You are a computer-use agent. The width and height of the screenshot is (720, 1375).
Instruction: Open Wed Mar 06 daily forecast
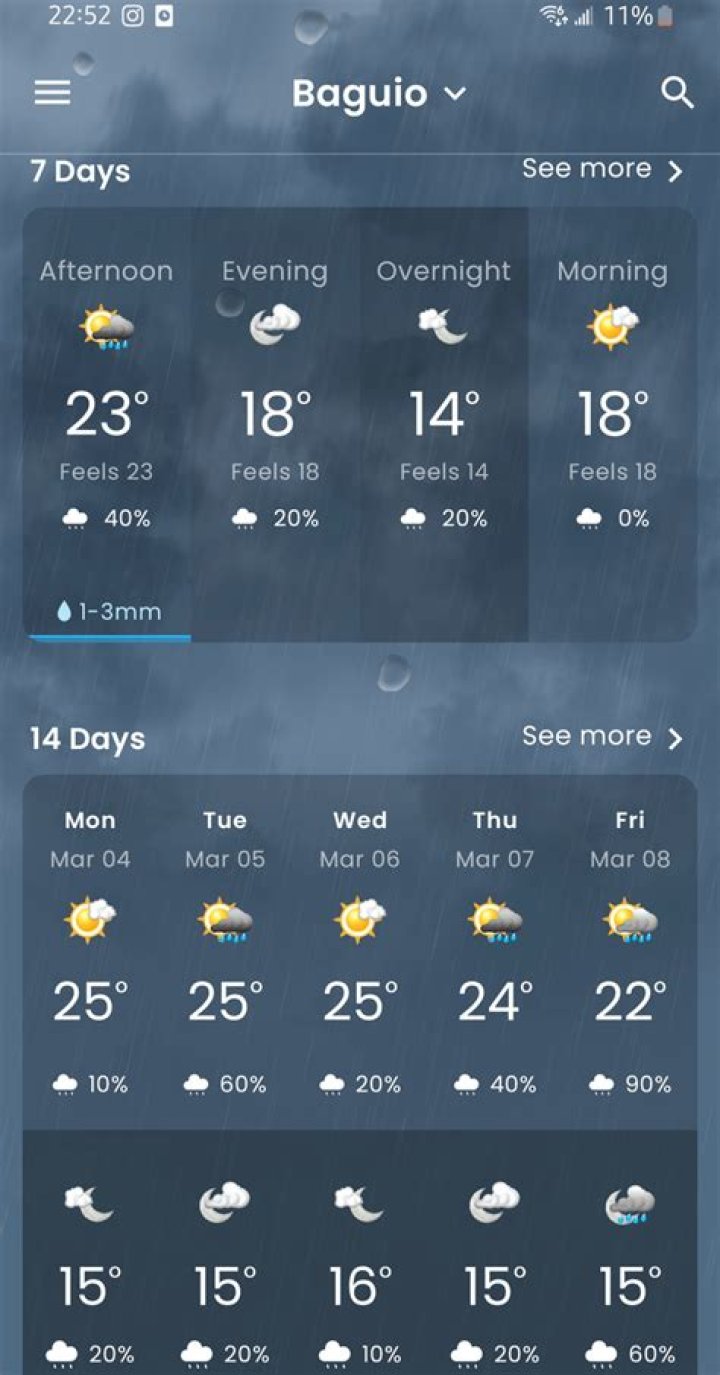pyautogui.click(x=360, y=950)
